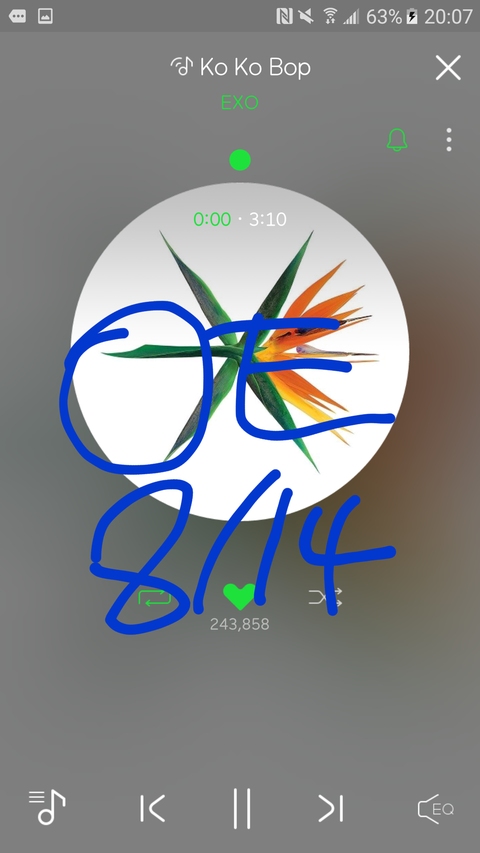Viewport: 480px width, 853px height.
Task: Skip to the next track
Action: point(330,808)
